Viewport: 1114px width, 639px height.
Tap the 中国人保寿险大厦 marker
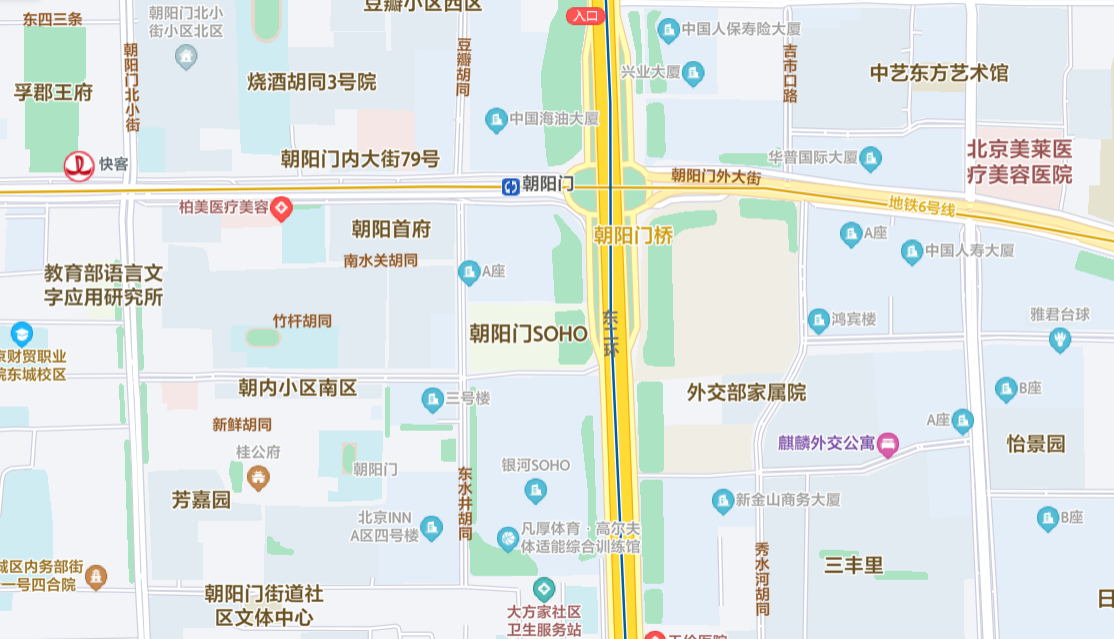(668, 30)
